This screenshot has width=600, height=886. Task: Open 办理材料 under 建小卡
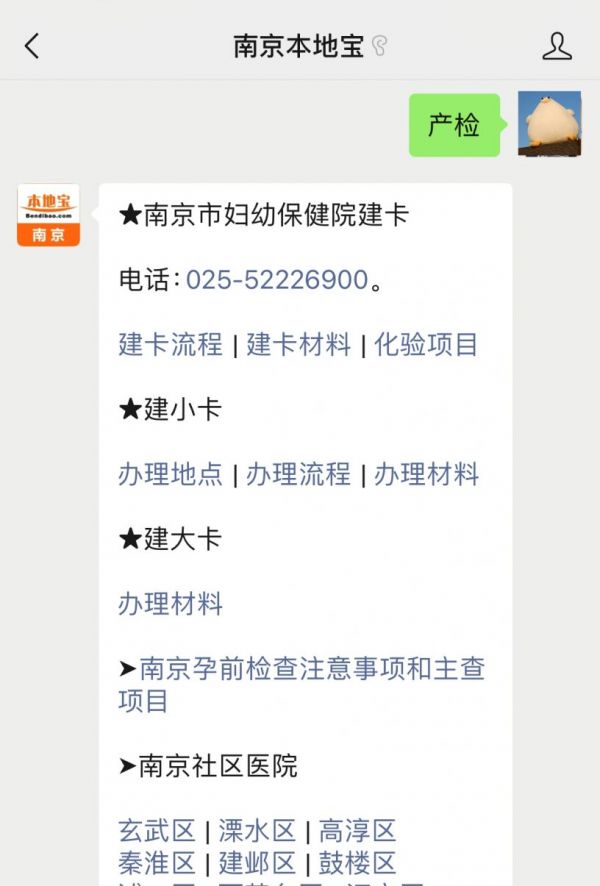[426, 474]
